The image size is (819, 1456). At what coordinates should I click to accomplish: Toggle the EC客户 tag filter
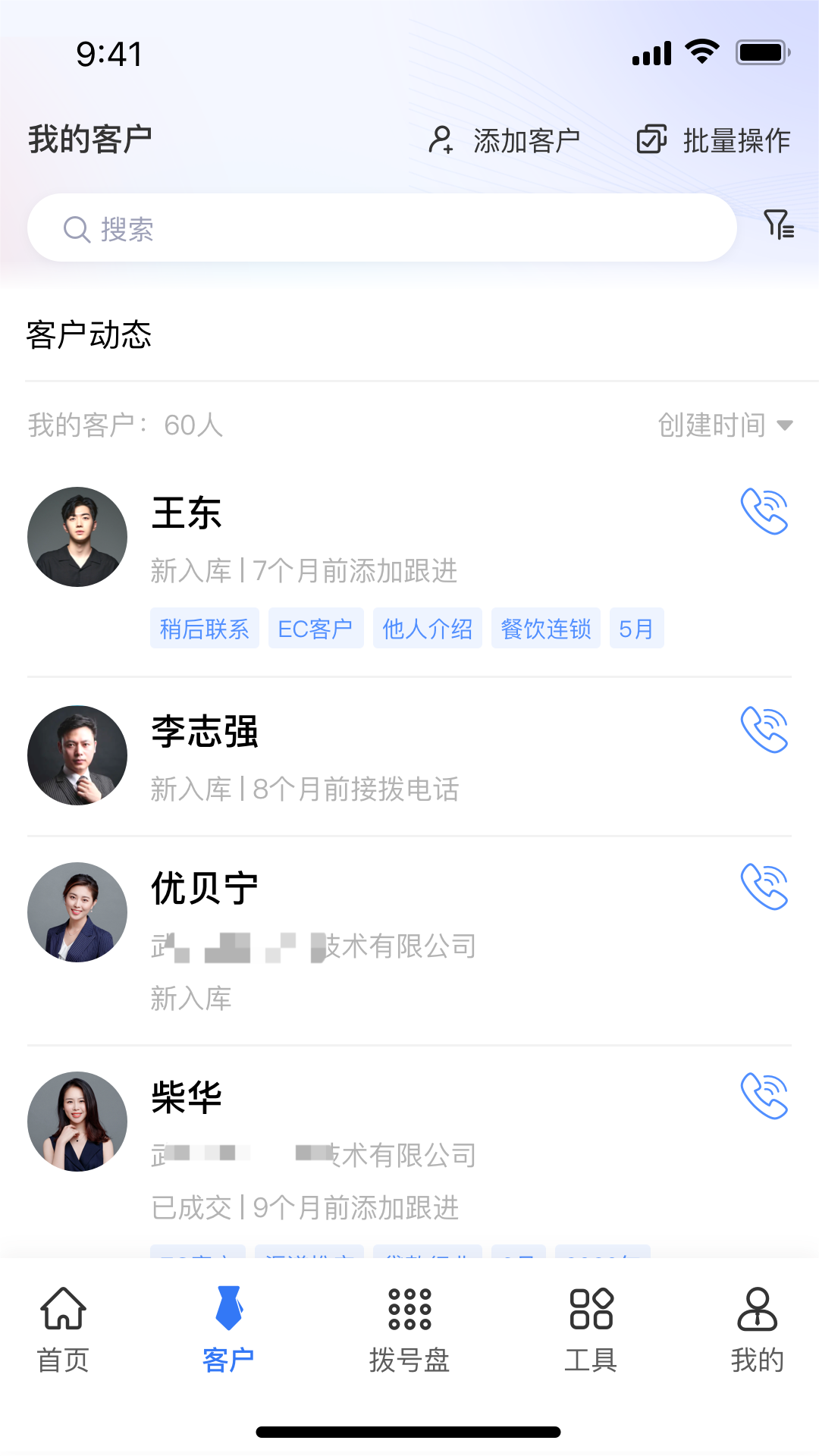[x=315, y=628]
